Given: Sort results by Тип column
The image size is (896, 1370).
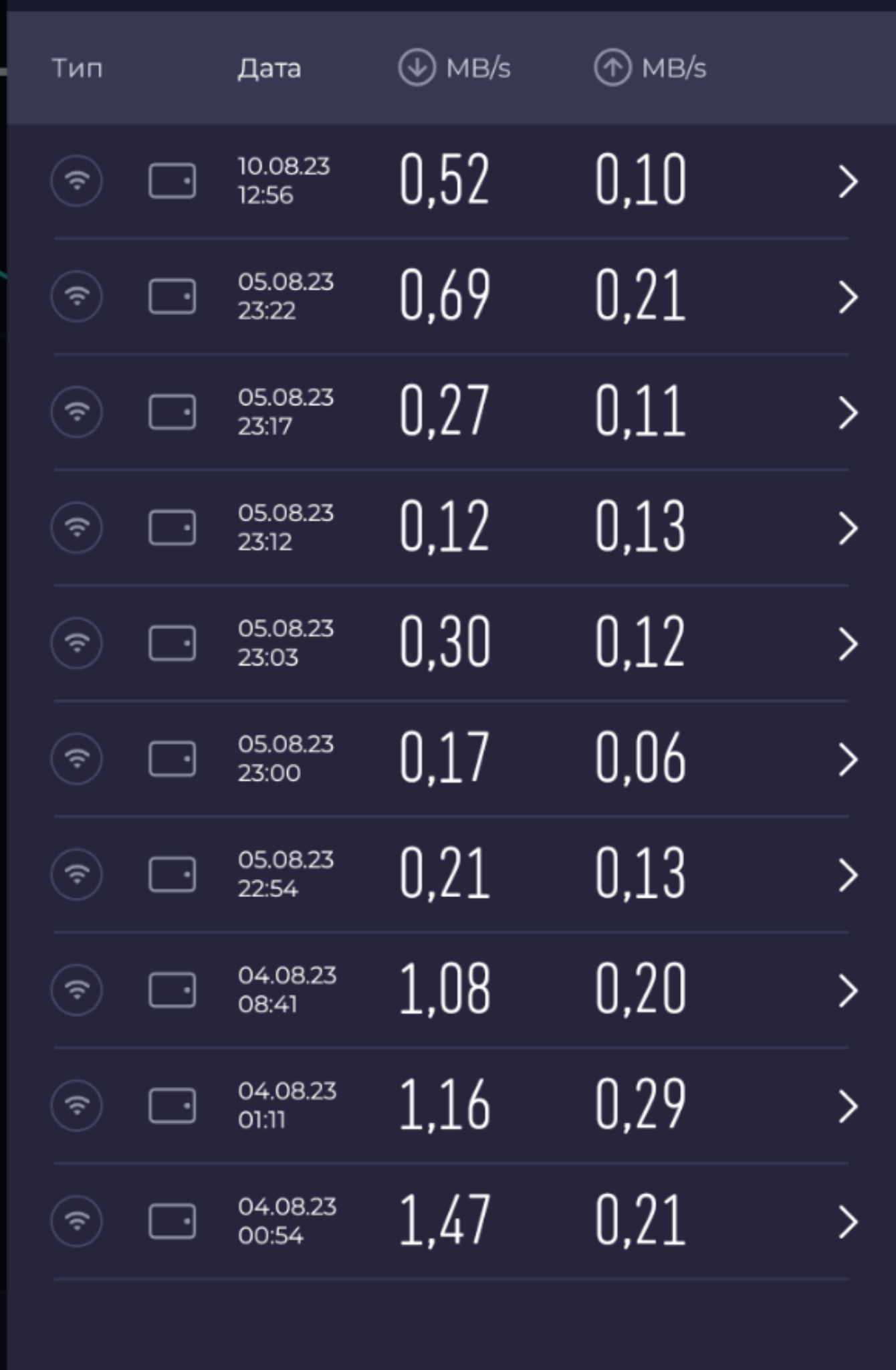Looking at the screenshot, I should (78, 68).
